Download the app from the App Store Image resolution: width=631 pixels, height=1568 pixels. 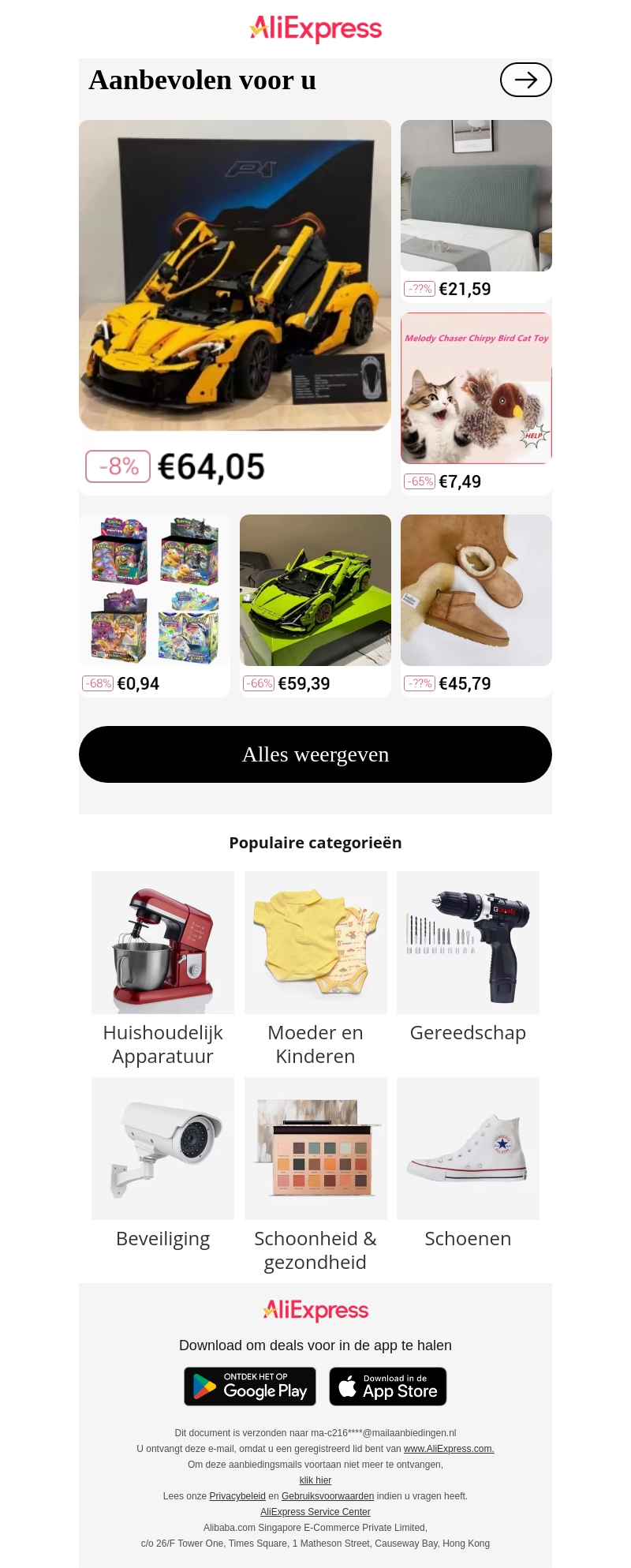[x=387, y=1387]
